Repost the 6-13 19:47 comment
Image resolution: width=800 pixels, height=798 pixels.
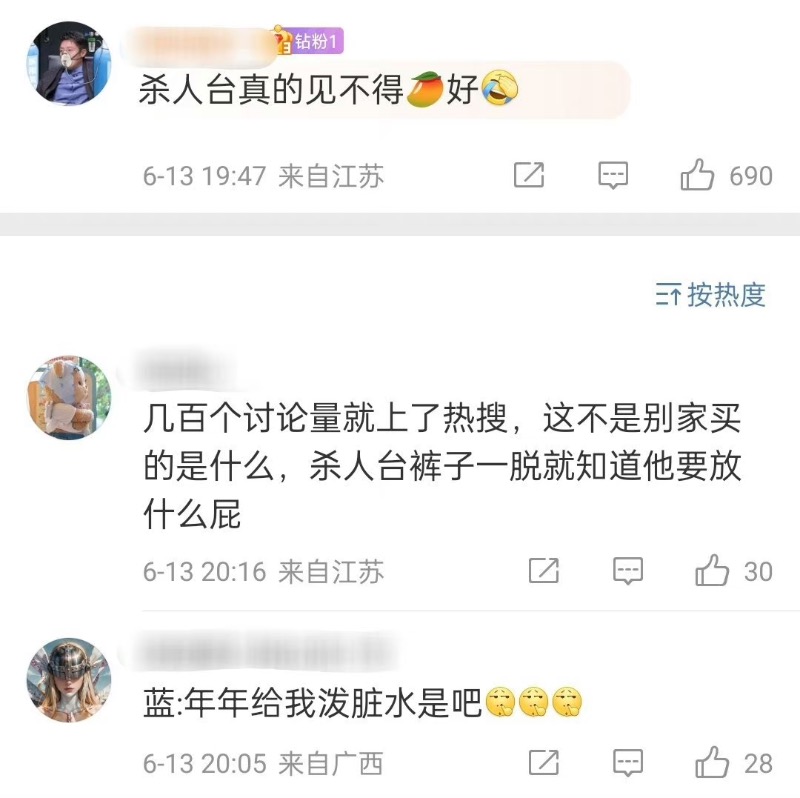point(528,176)
